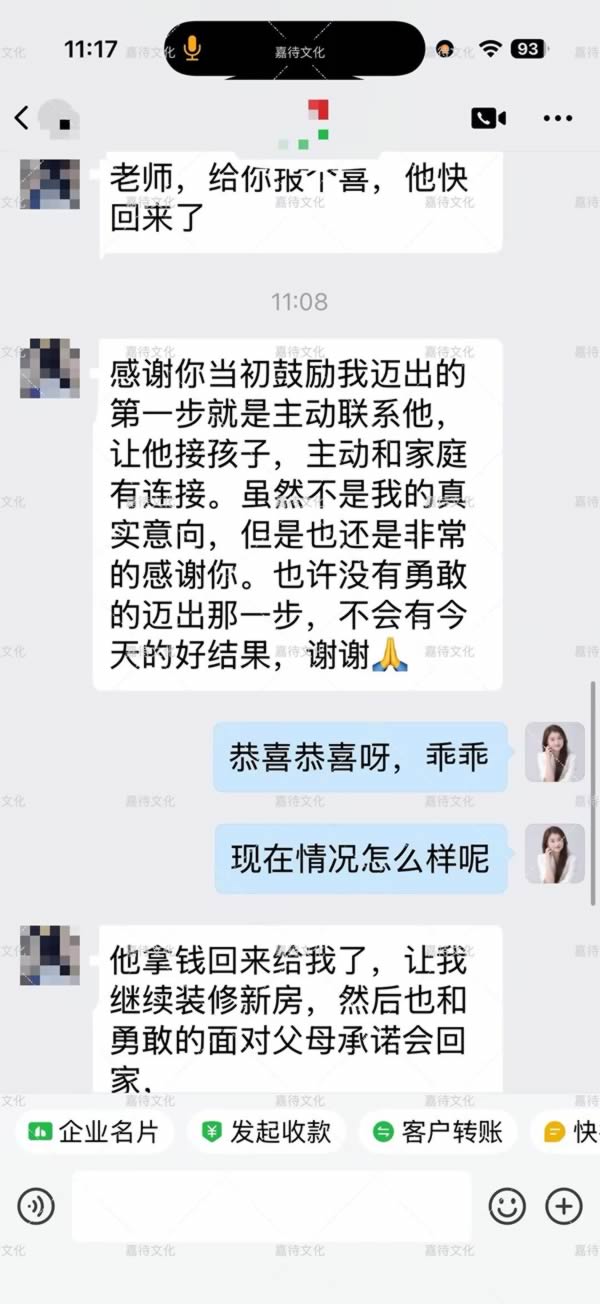
Task: Open contact avatar beside 感谢你当初 message
Action: [50, 368]
